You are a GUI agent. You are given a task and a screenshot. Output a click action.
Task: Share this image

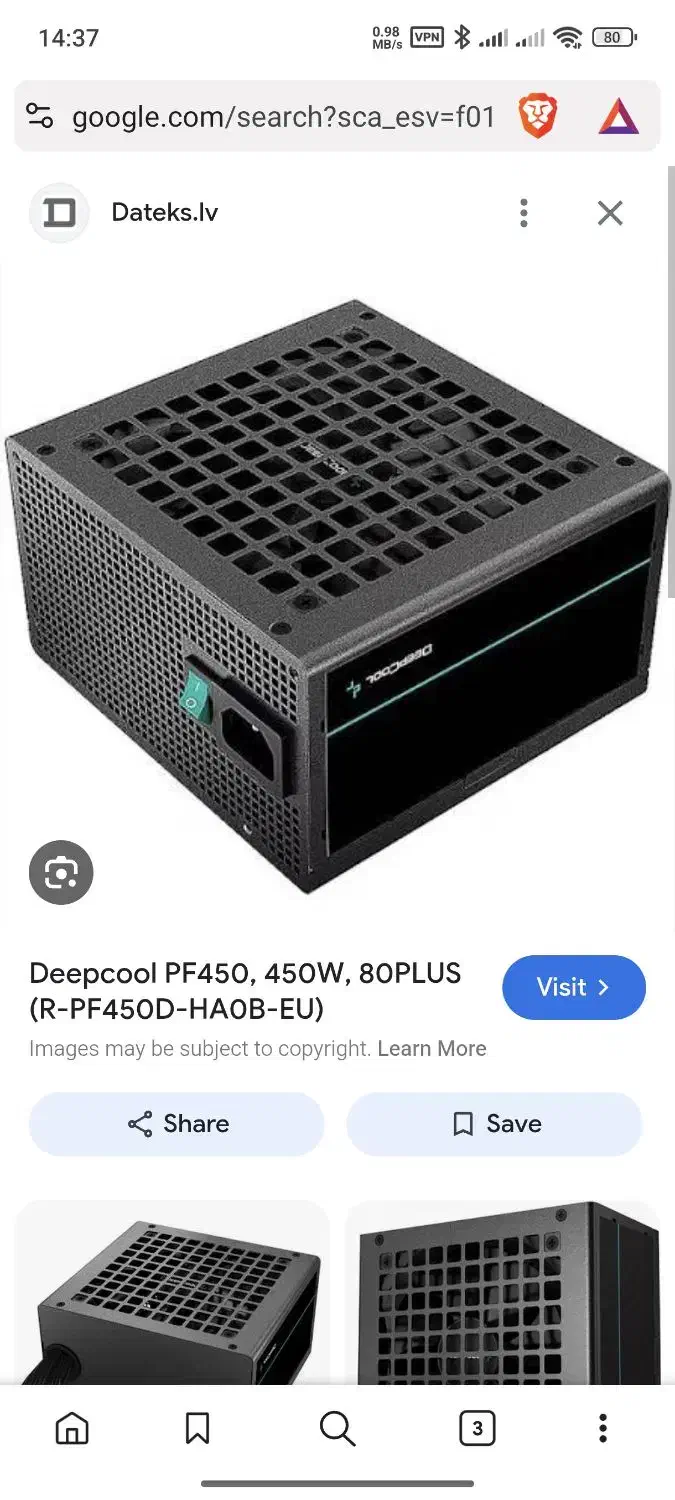177,1124
